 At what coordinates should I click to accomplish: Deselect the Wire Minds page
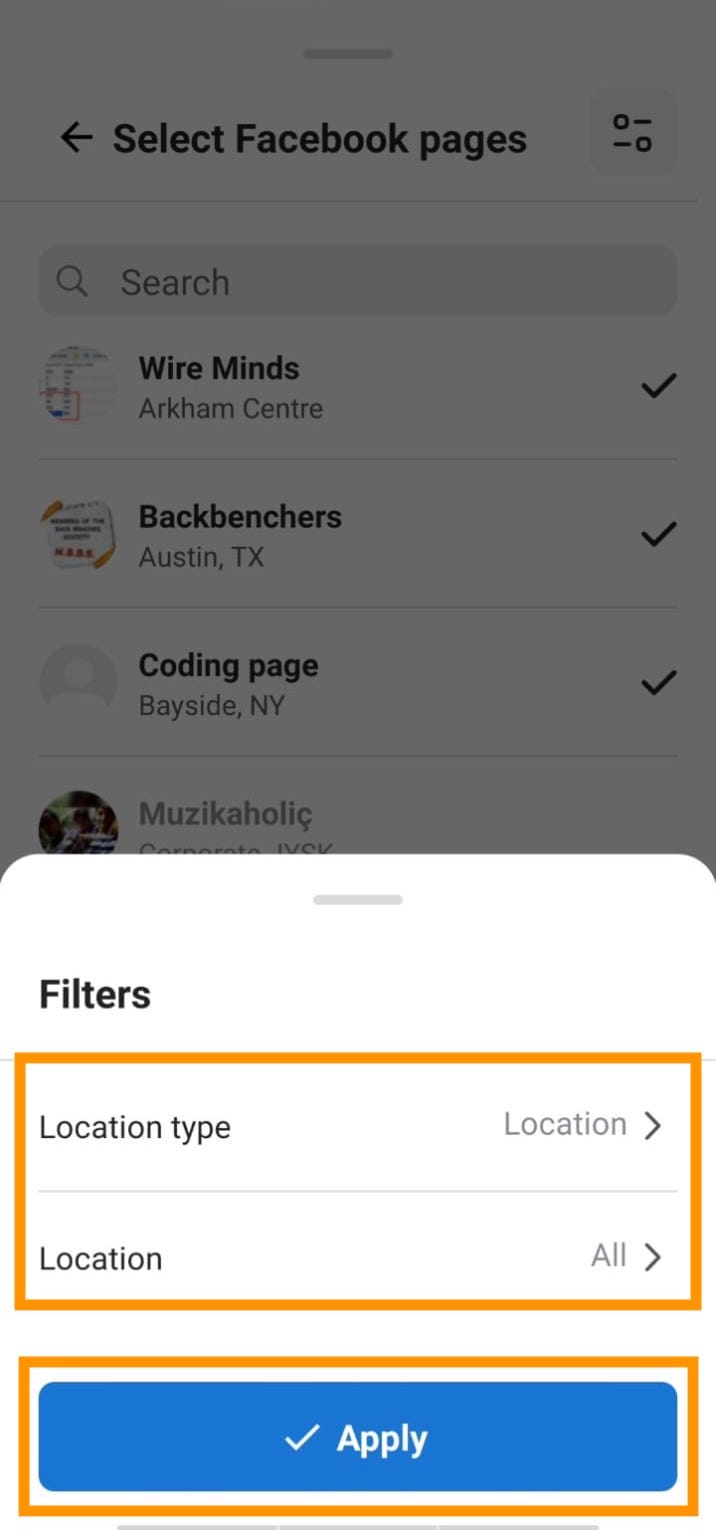[358, 387]
